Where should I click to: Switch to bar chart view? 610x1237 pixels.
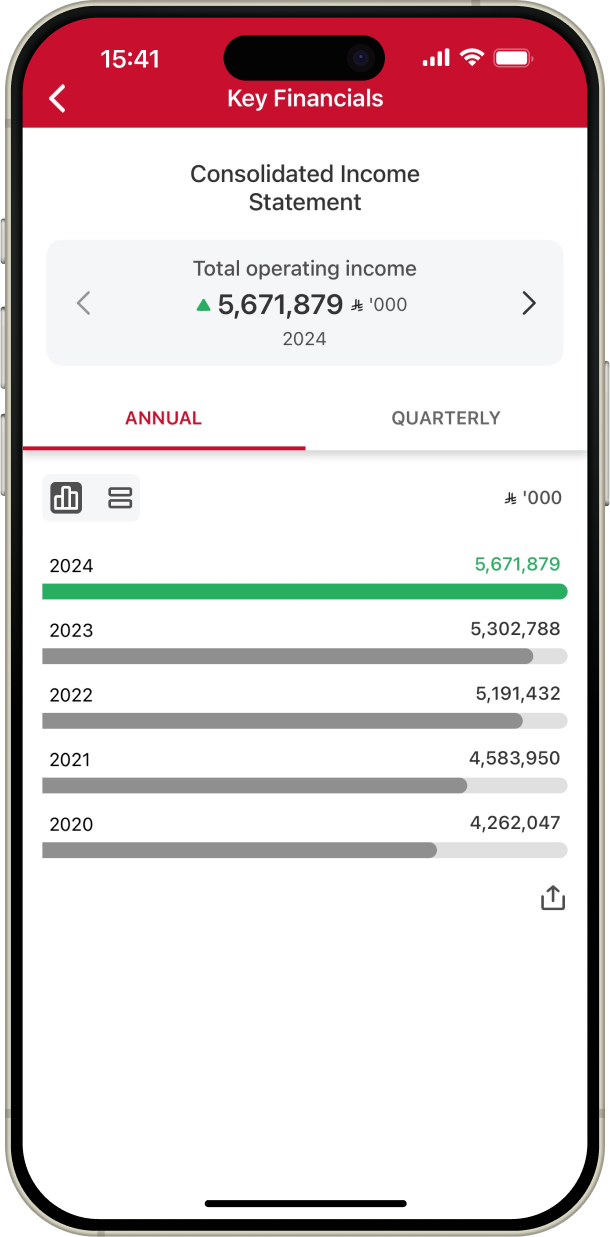click(67, 498)
